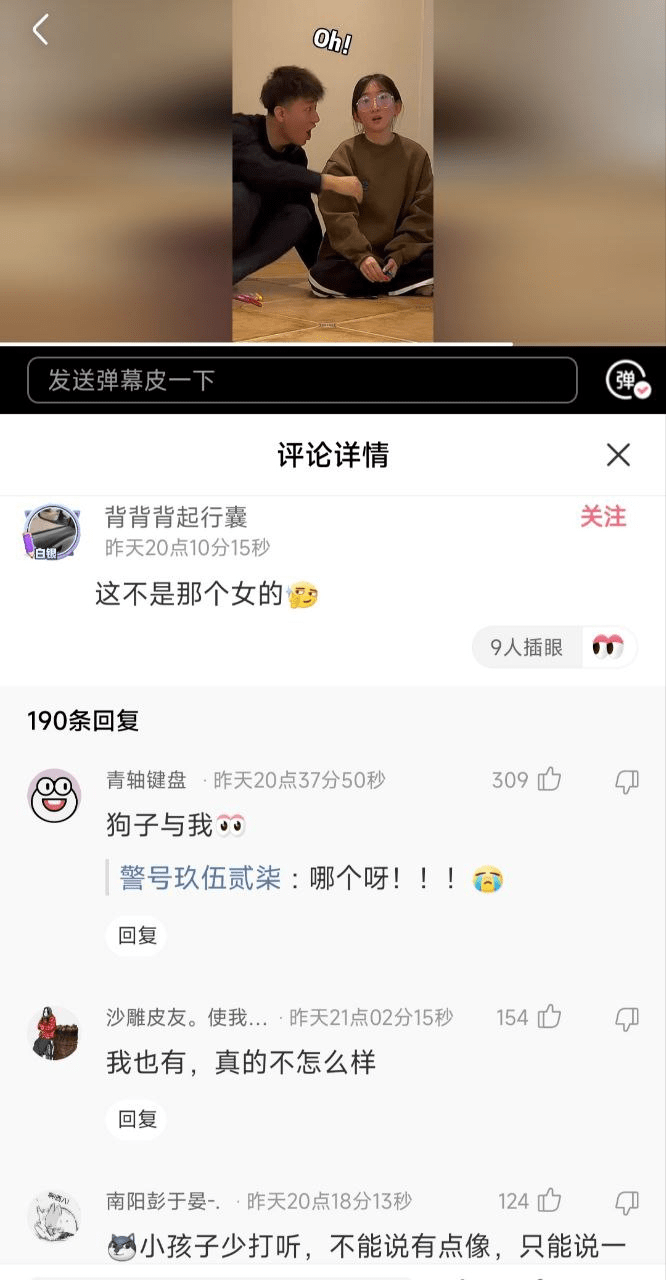This screenshot has width=666, height=1280.
Task: Toggle the 弹 danmaku switch
Action: pos(627,380)
